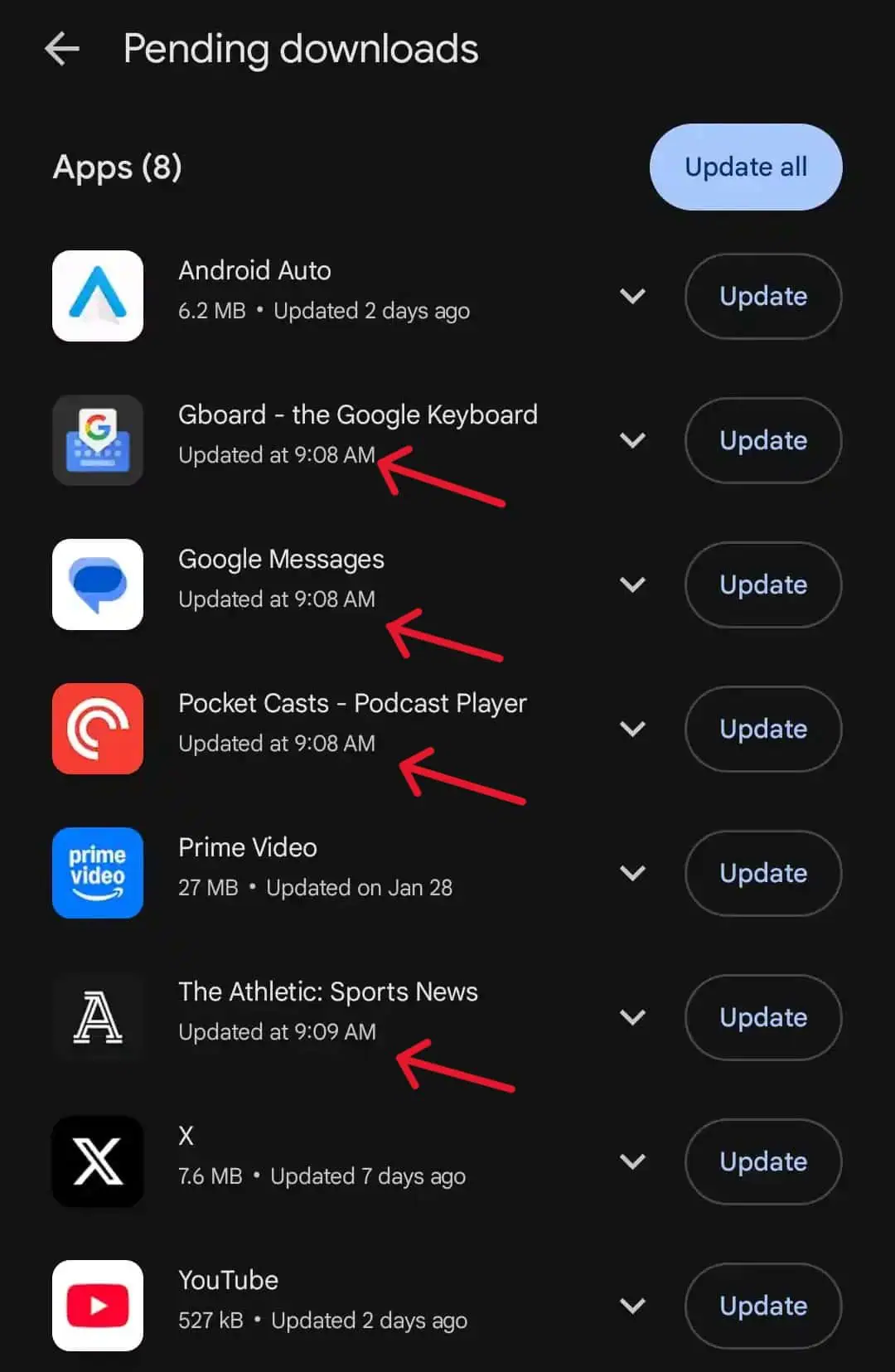Expand the X app chevron
895x1372 pixels.
[x=632, y=1161]
